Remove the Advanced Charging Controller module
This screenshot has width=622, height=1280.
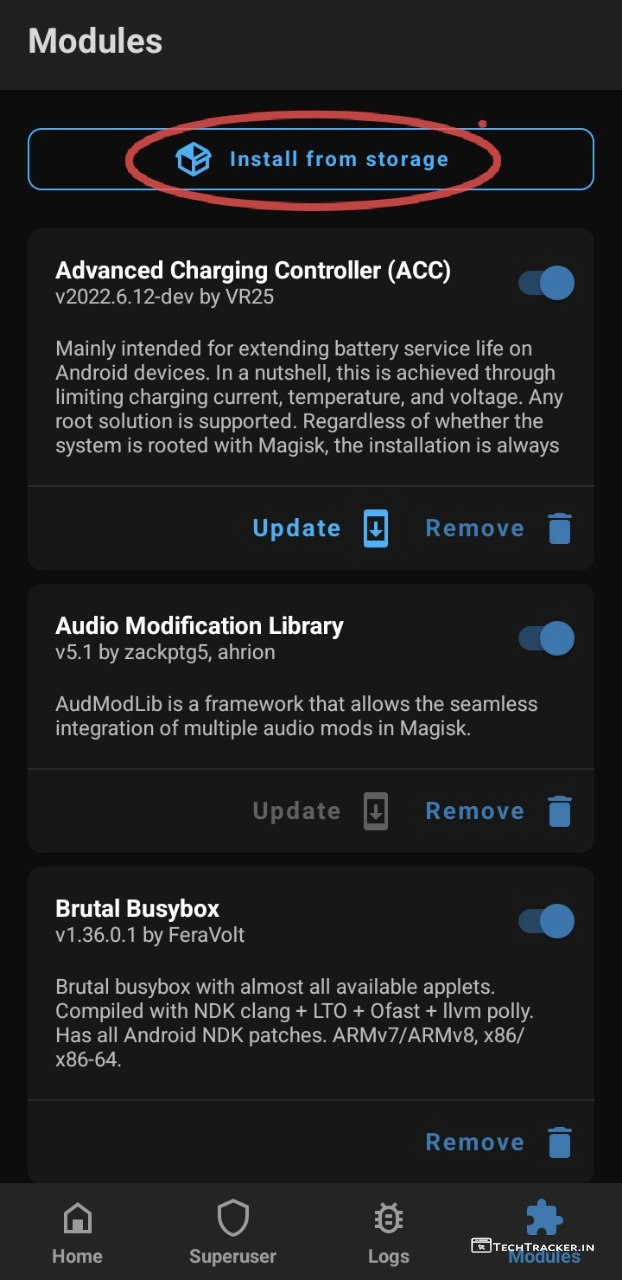tap(498, 528)
